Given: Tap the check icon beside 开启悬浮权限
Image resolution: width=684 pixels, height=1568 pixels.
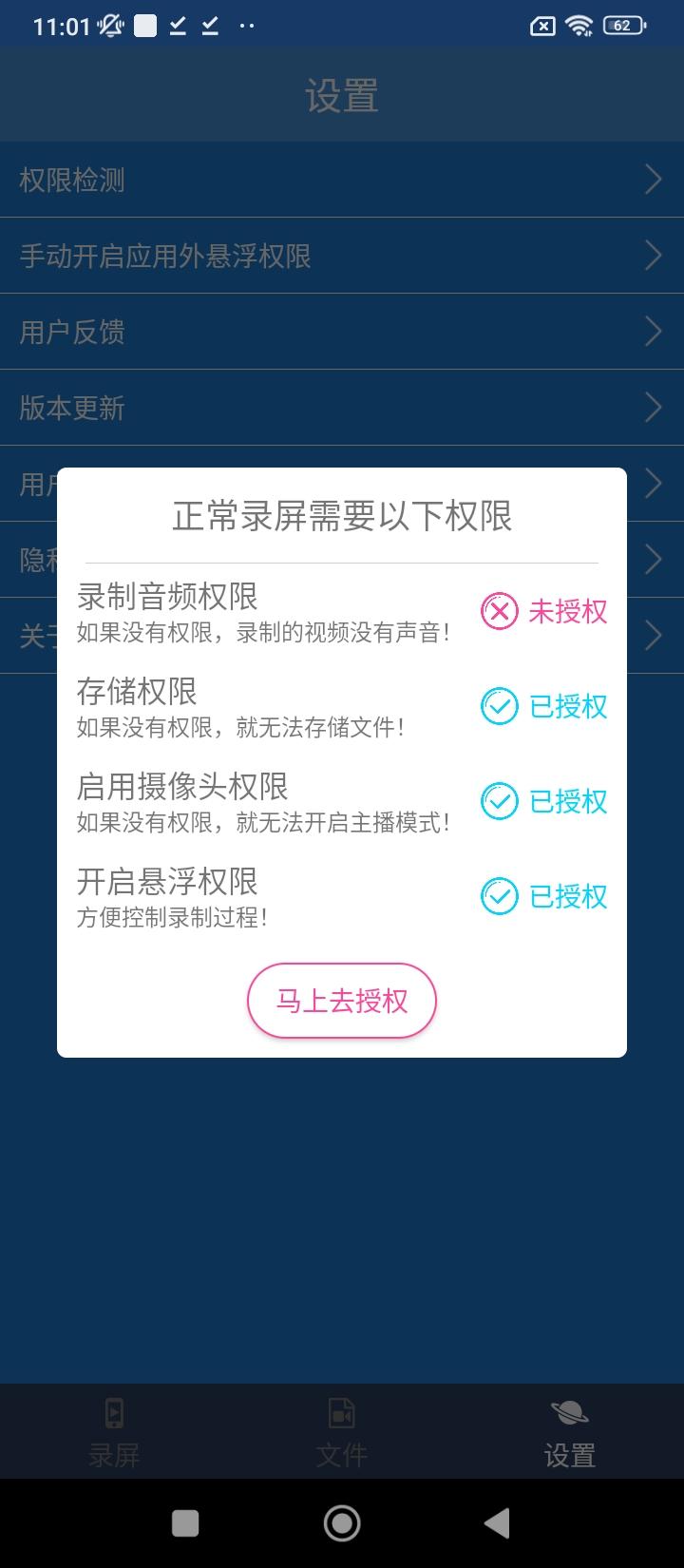Looking at the screenshot, I should pyautogui.click(x=498, y=896).
